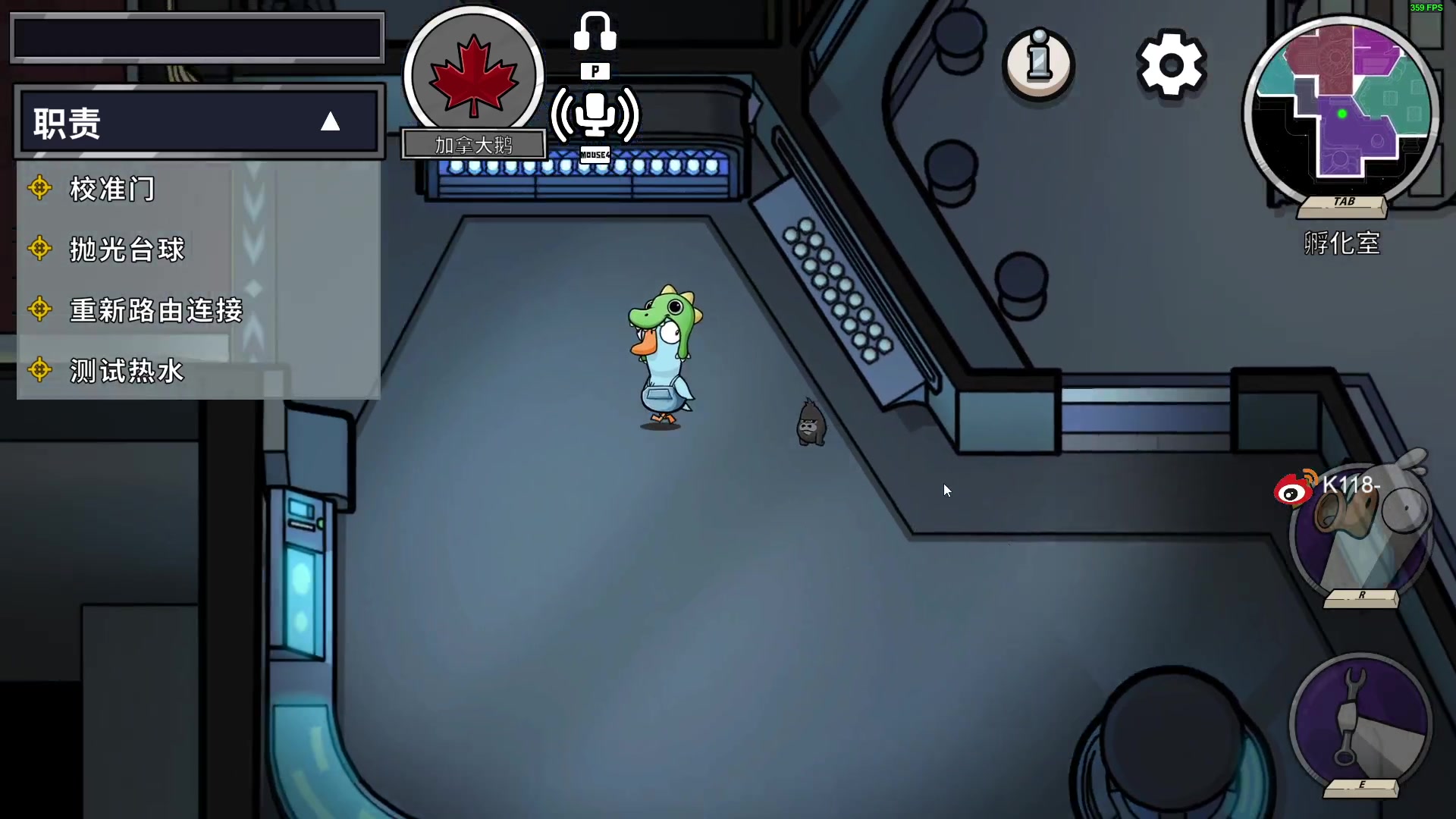1456x819 pixels.
Task: Open the settings gear
Action: pyautogui.click(x=1171, y=65)
